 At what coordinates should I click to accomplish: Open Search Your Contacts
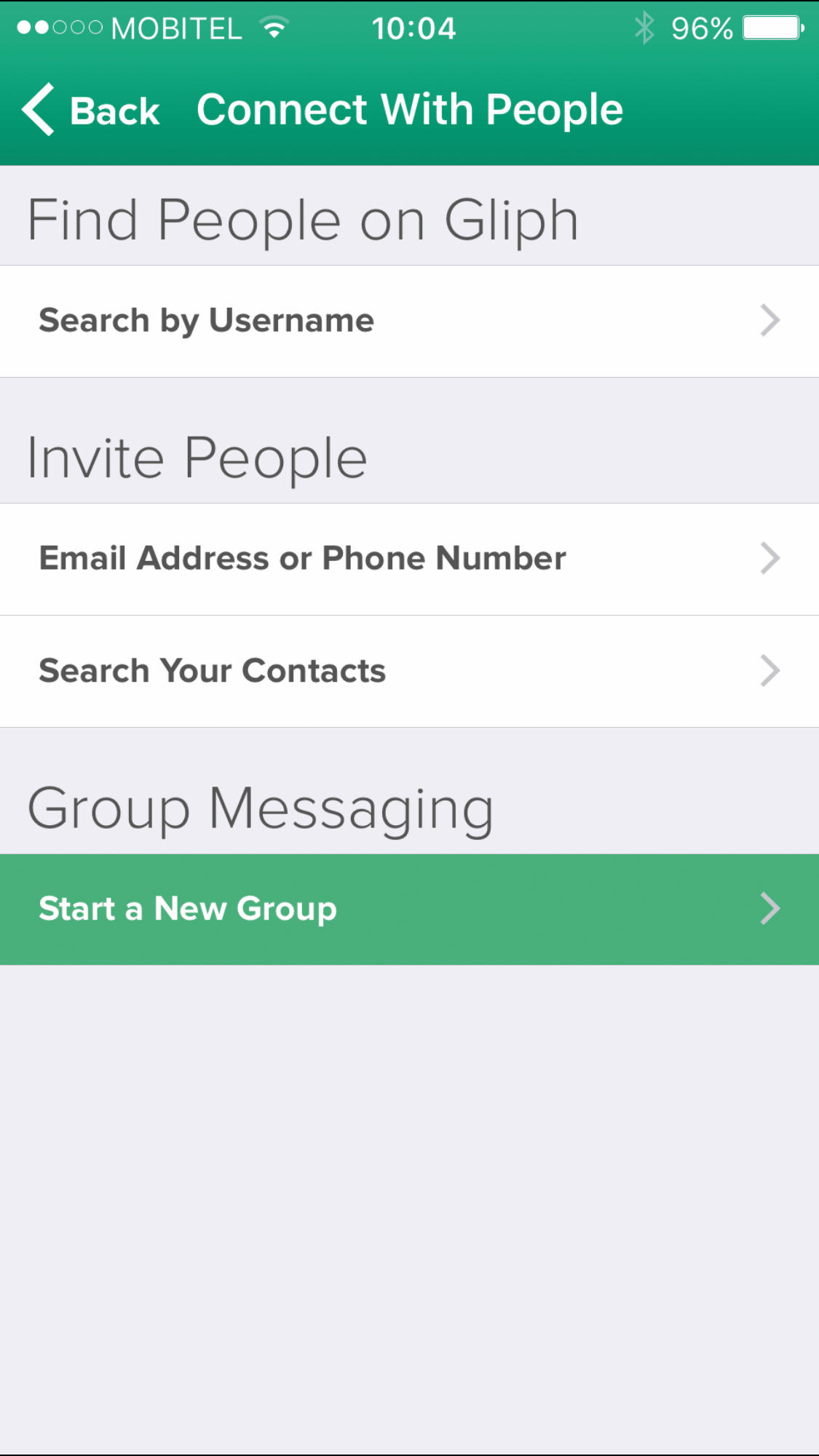point(409,671)
